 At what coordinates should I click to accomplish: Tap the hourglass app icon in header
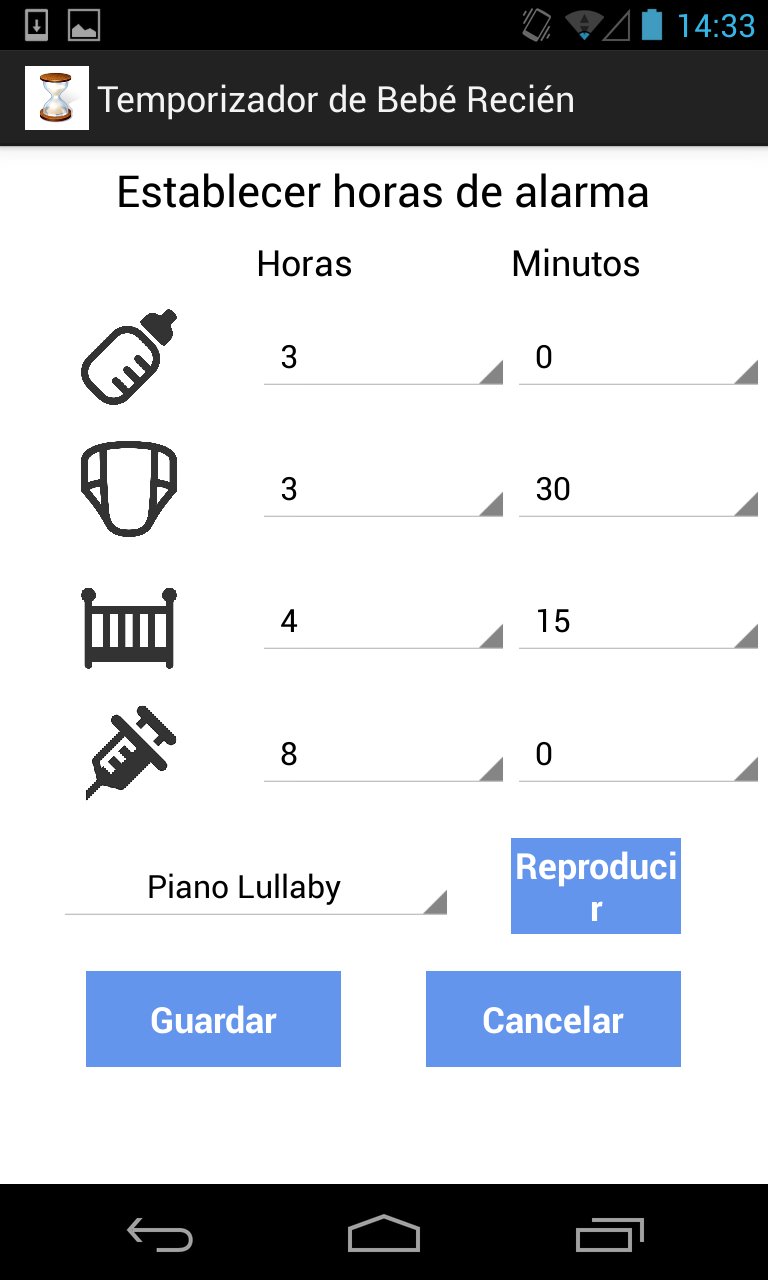click(x=57, y=98)
